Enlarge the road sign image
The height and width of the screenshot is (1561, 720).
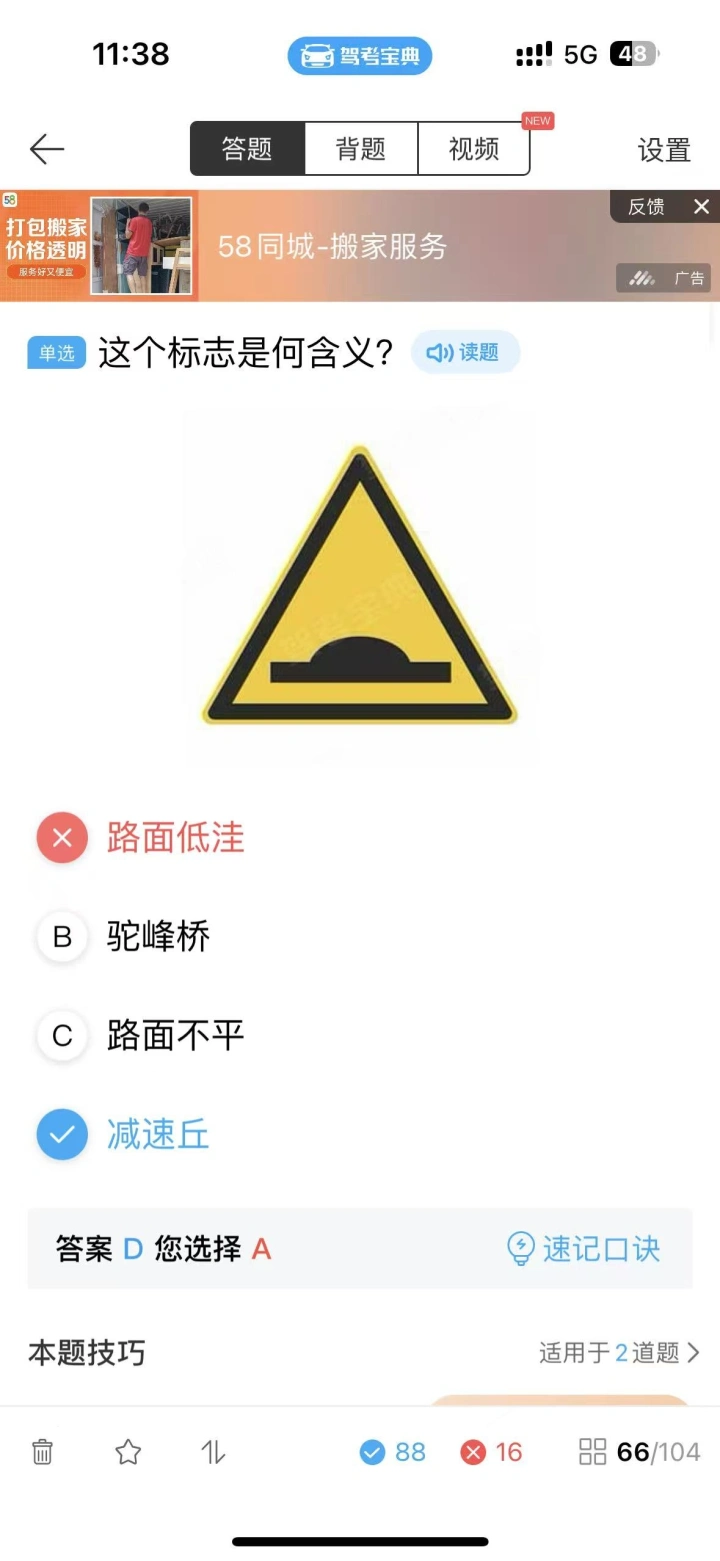(359, 586)
